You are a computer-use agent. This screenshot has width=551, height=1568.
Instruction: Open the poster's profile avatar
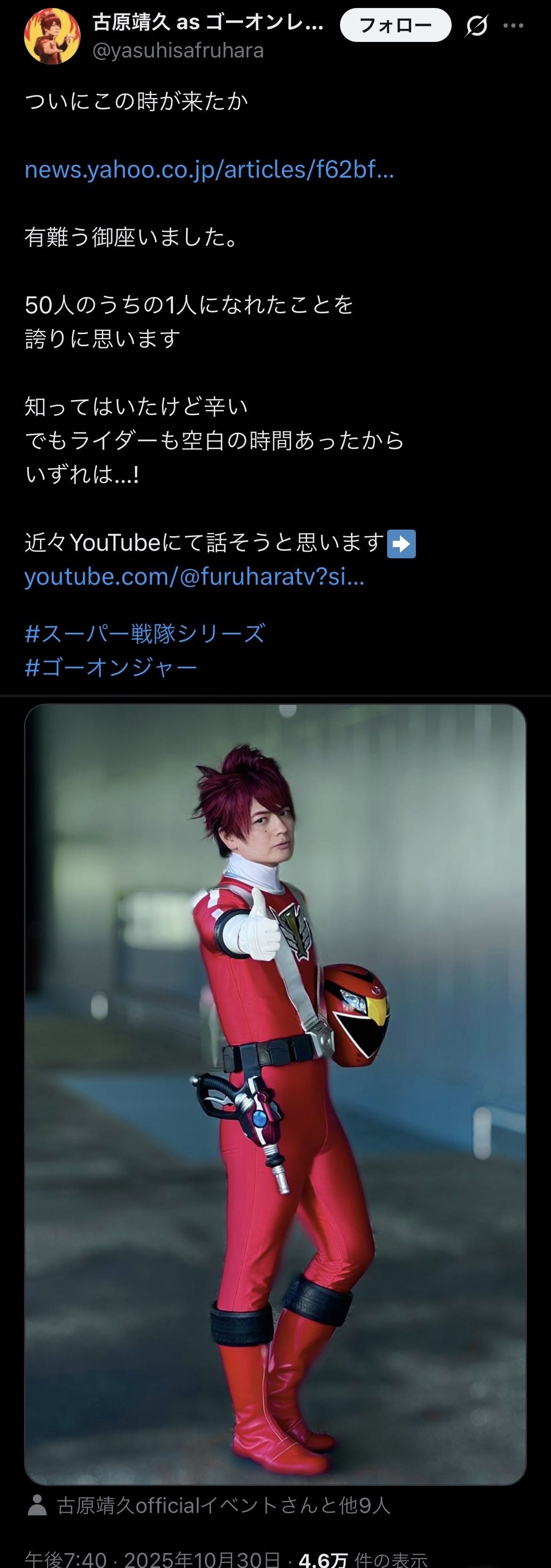coord(52,36)
